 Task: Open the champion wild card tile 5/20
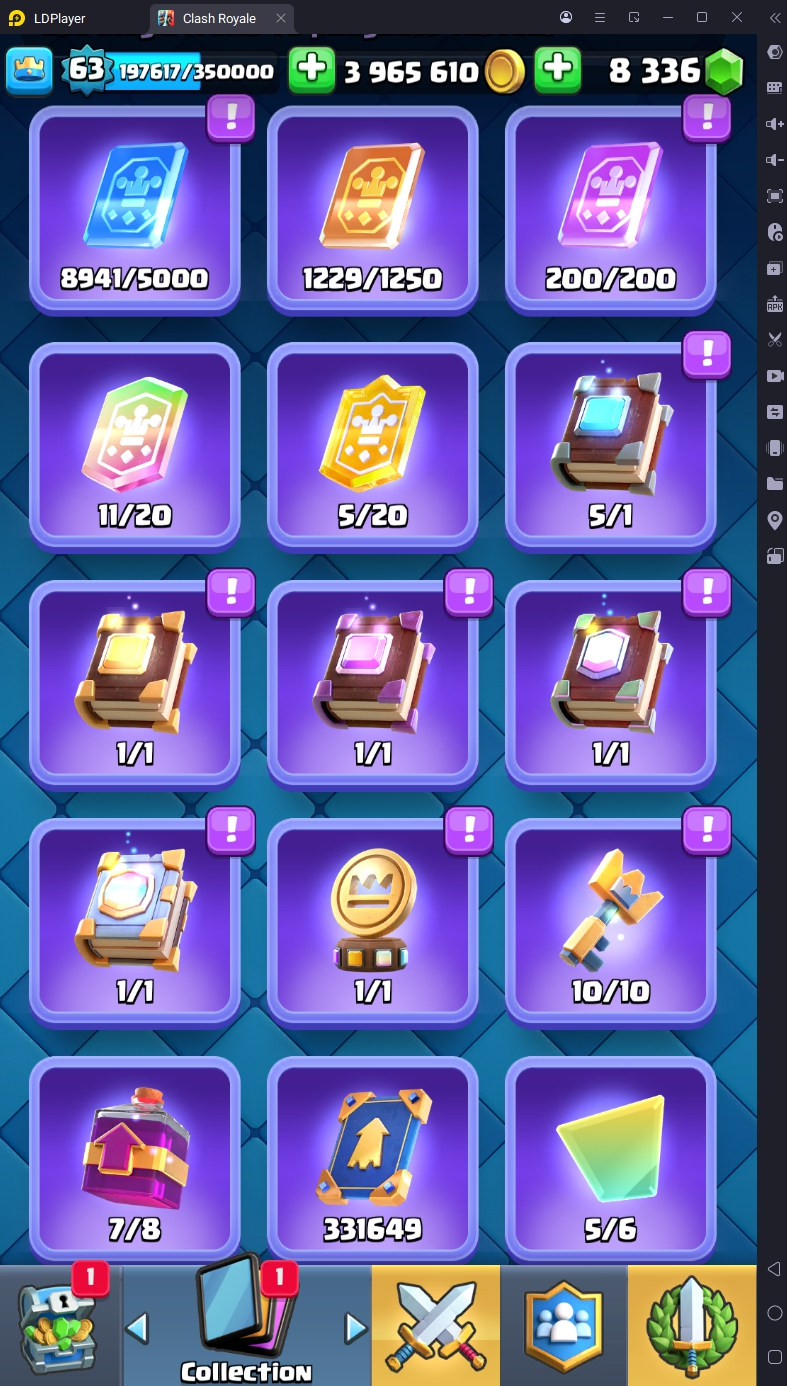[x=372, y=447]
